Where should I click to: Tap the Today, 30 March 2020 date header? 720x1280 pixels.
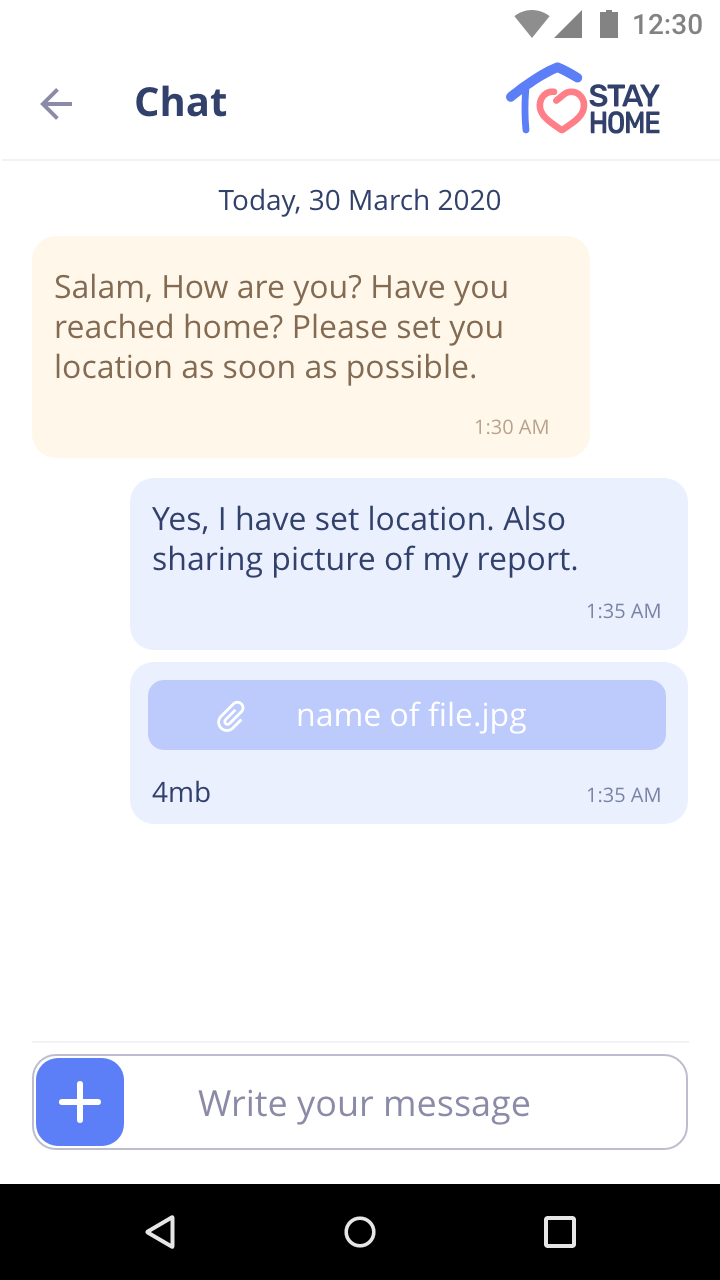coord(359,200)
